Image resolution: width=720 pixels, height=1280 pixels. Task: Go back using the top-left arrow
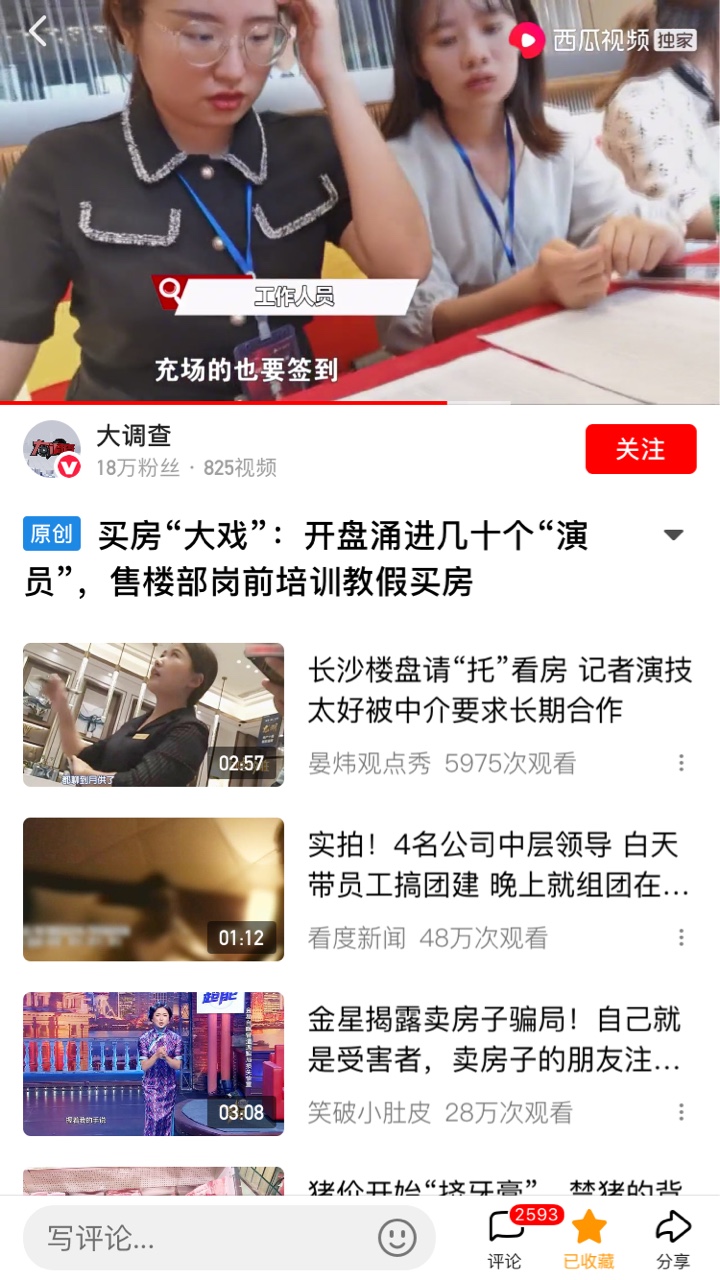click(x=38, y=31)
